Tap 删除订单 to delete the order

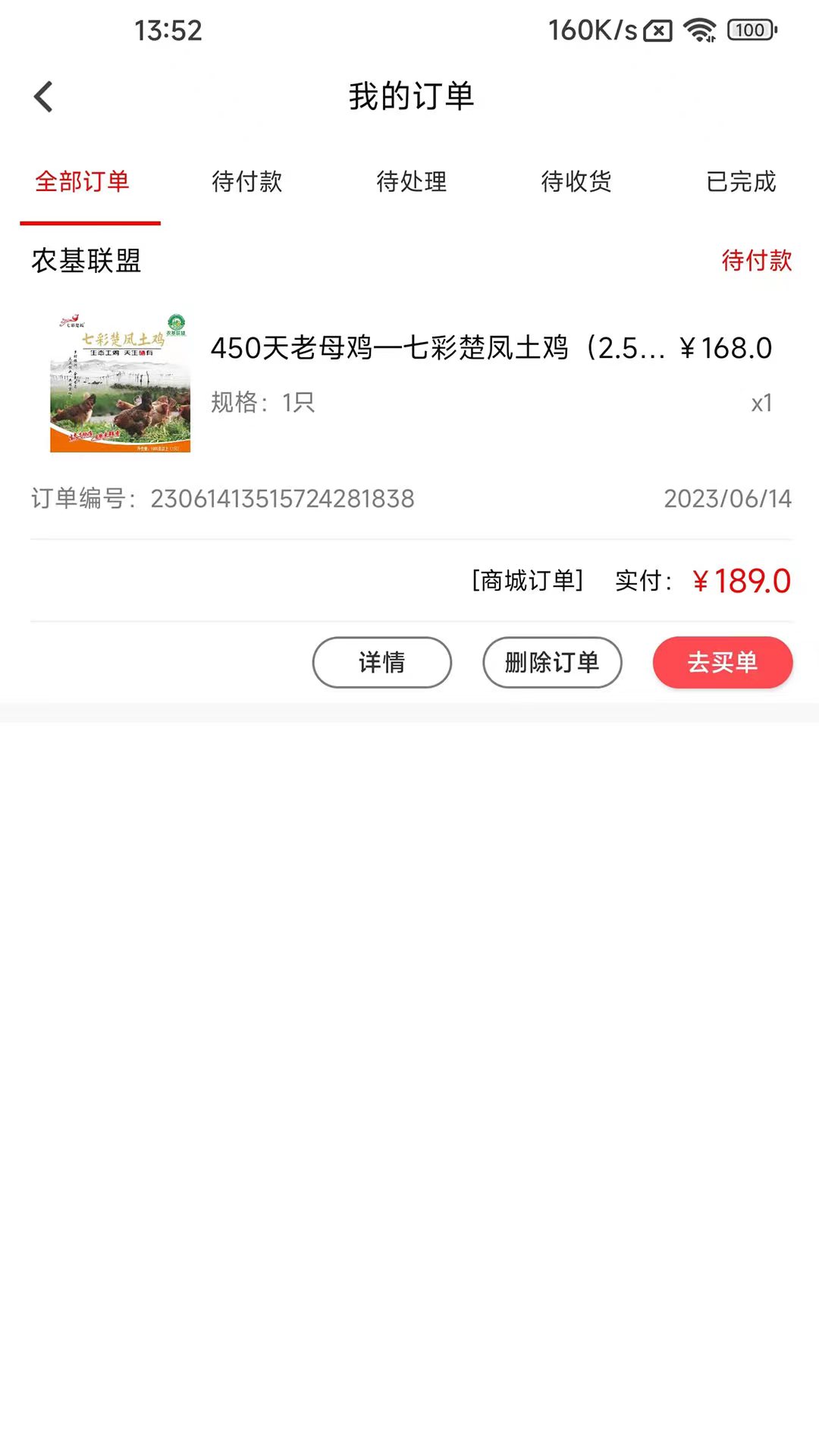coord(552,663)
